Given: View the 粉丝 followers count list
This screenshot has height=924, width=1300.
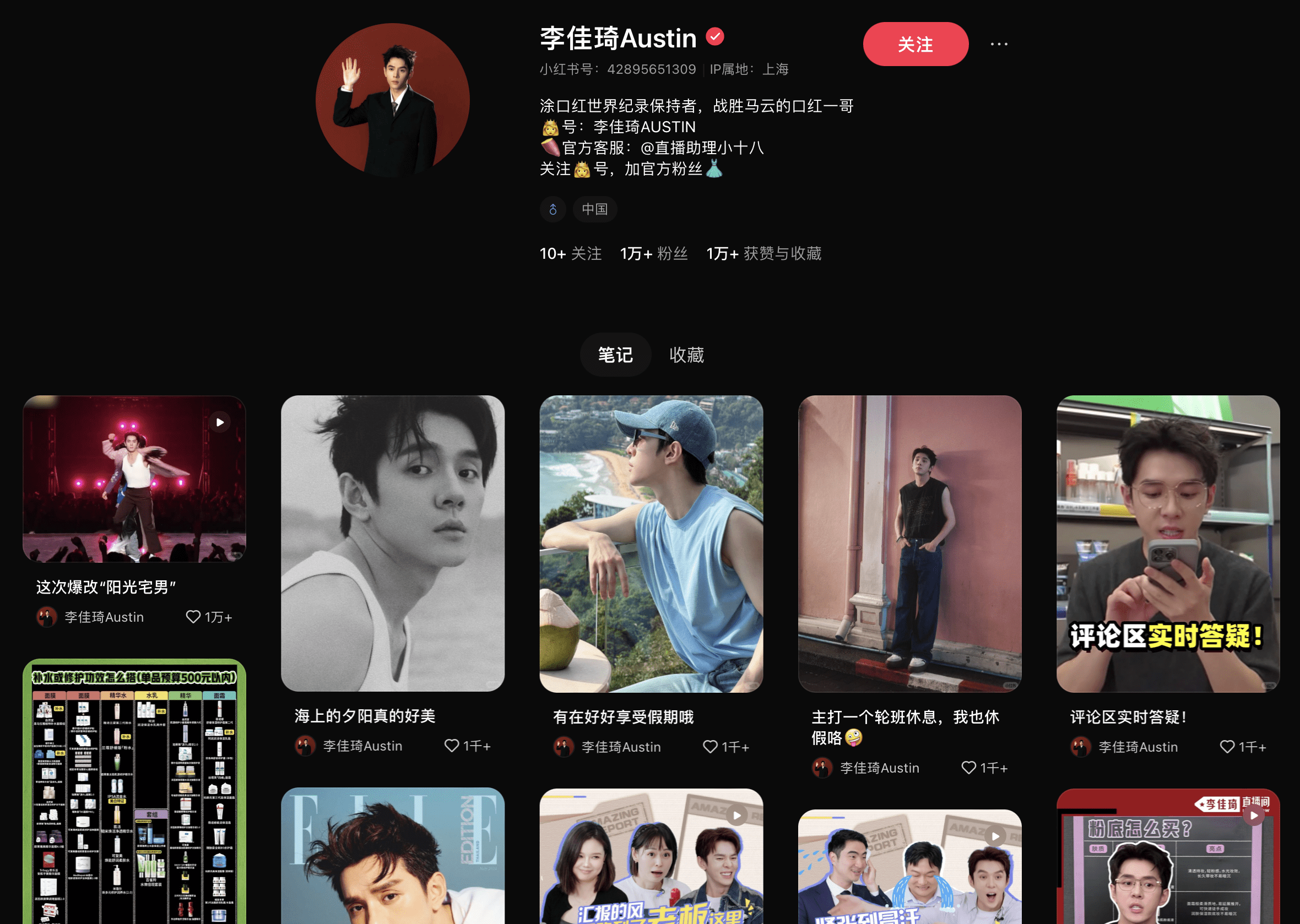Looking at the screenshot, I should (x=653, y=254).
